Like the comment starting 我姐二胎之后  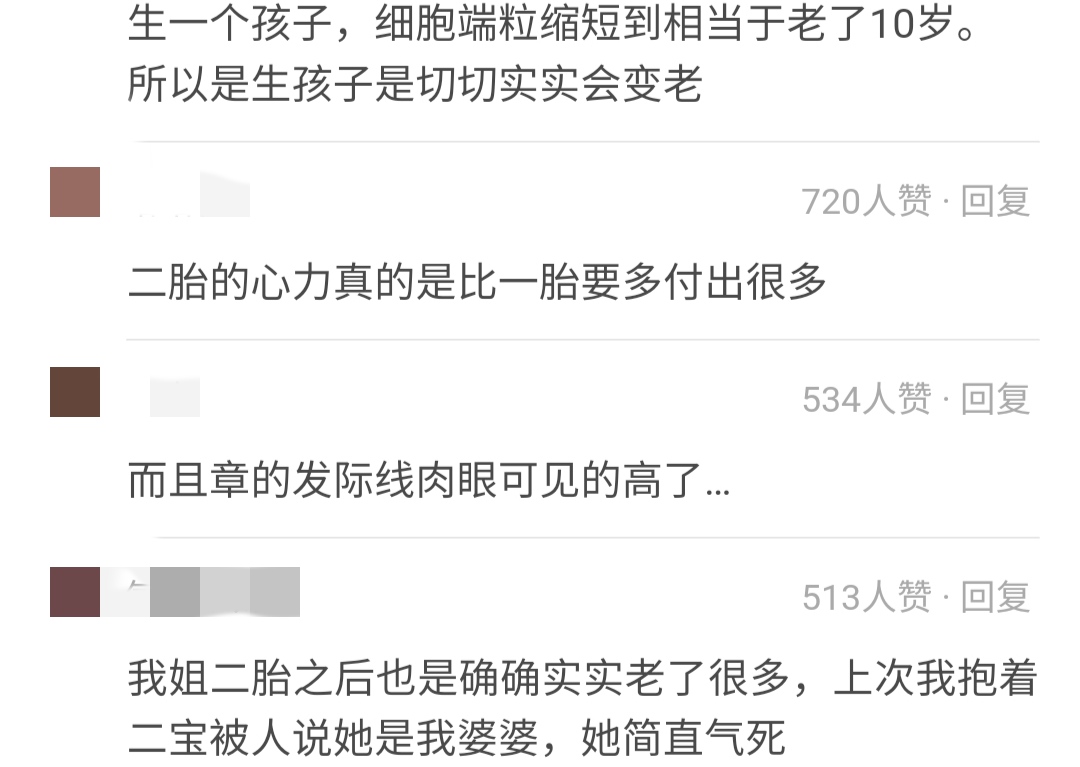tap(866, 598)
